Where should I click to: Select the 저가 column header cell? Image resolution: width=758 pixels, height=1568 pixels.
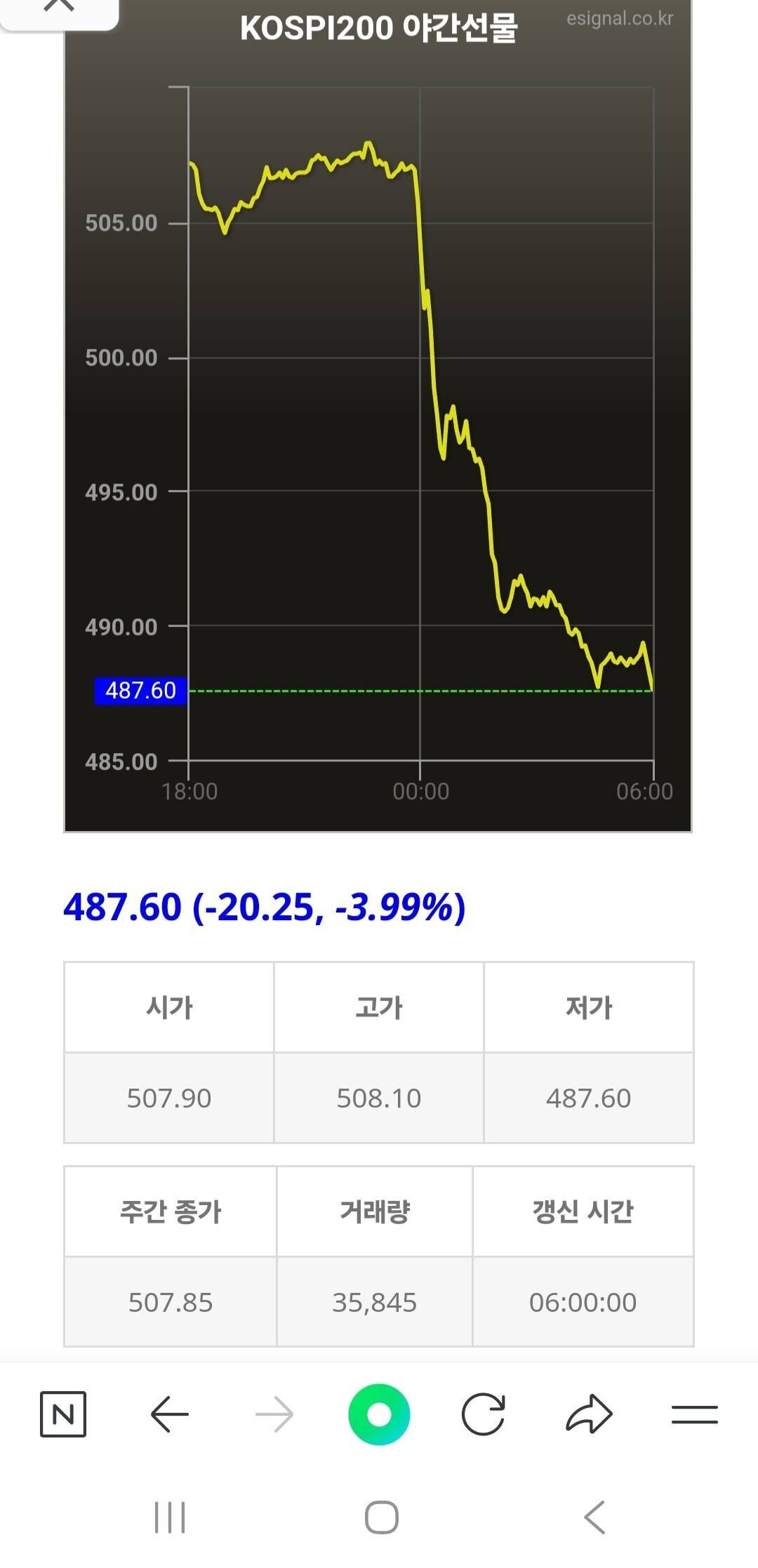click(590, 1007)
